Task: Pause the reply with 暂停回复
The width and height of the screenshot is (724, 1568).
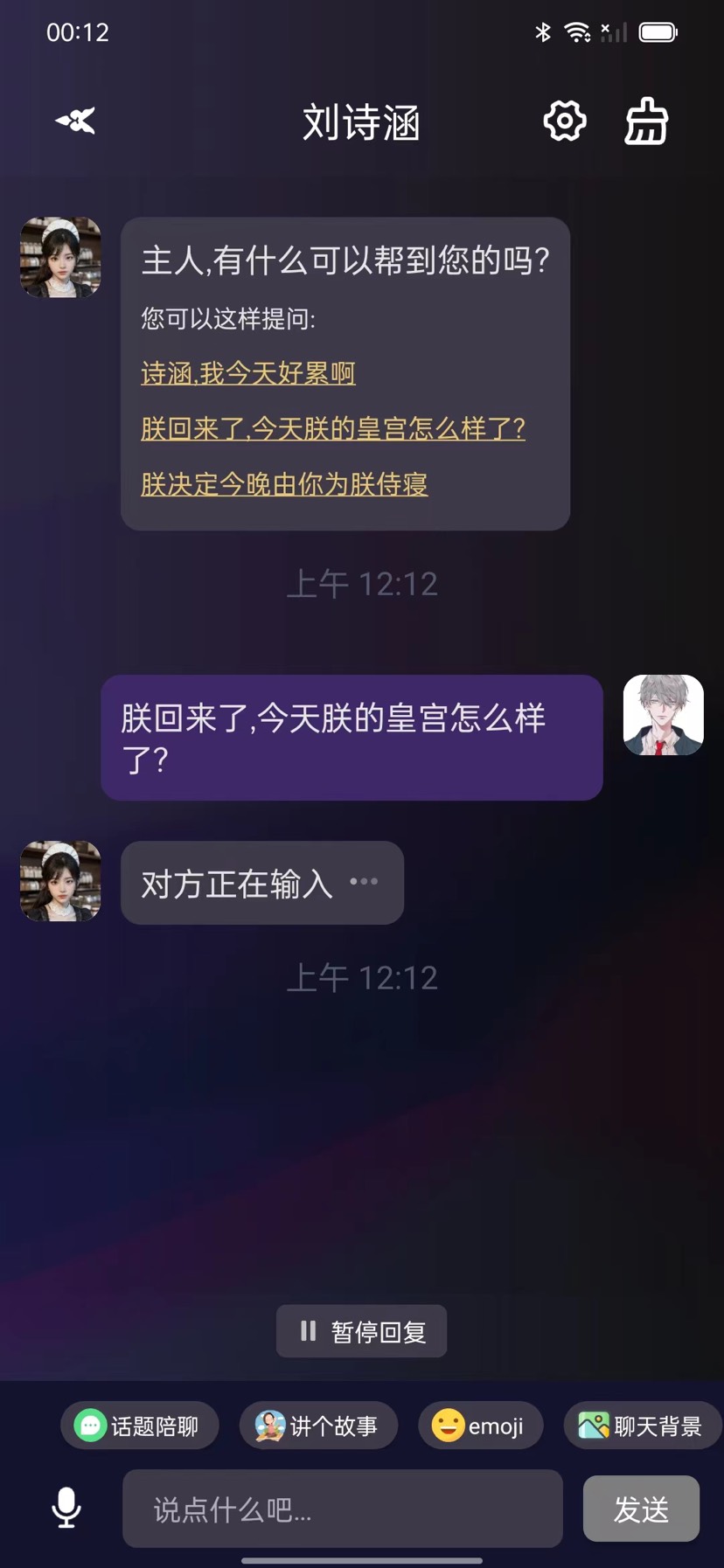Action: tap(361, 1331)
